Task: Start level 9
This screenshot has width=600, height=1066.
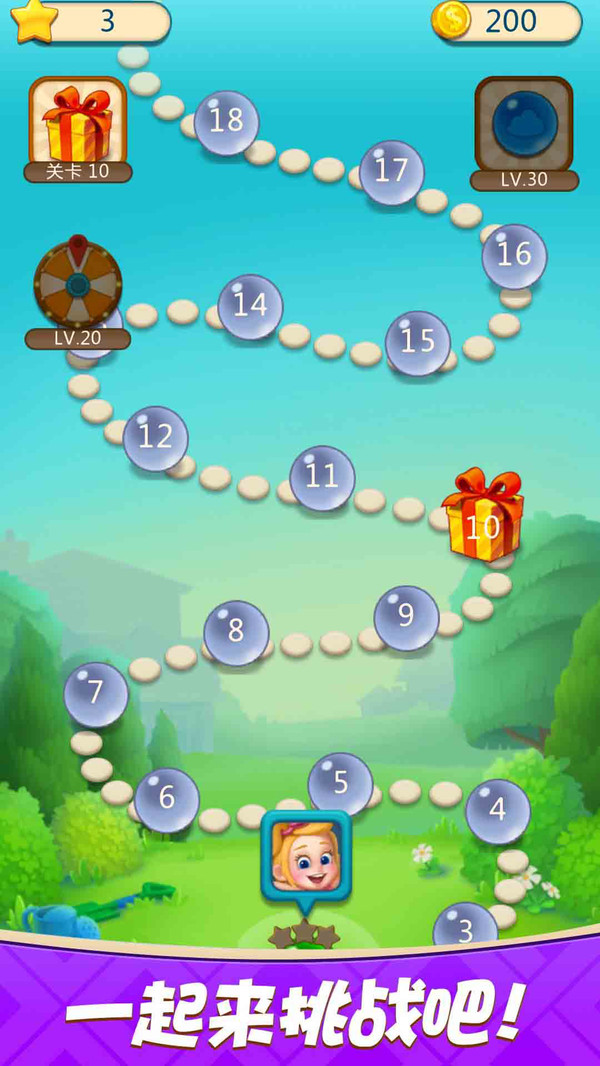Action: pyautogui.click(x=406, y=617)
